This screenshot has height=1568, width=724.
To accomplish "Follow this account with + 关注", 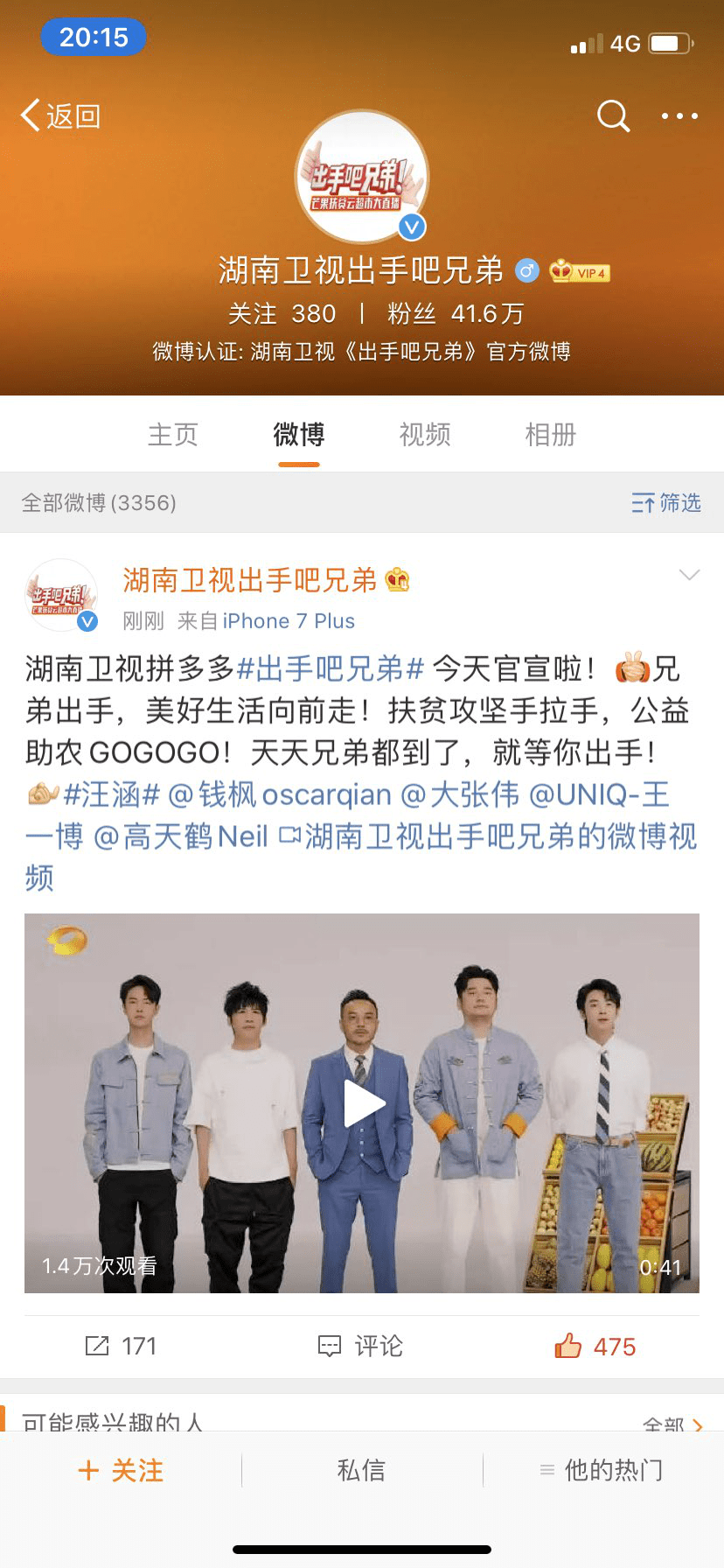I will coord(121,1470).
